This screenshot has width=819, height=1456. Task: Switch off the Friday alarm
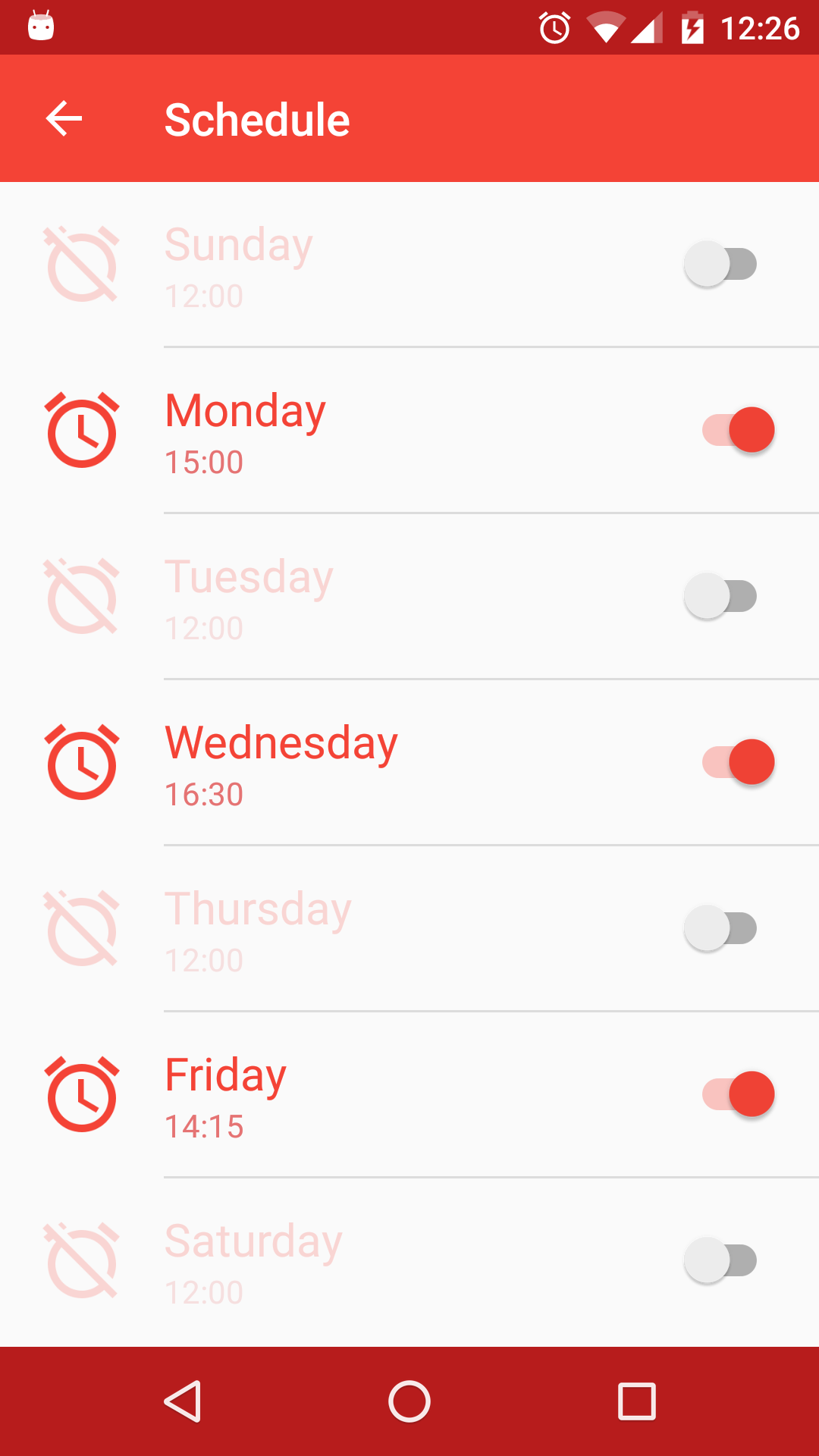pyautogui.click(x=738, y=1094)
